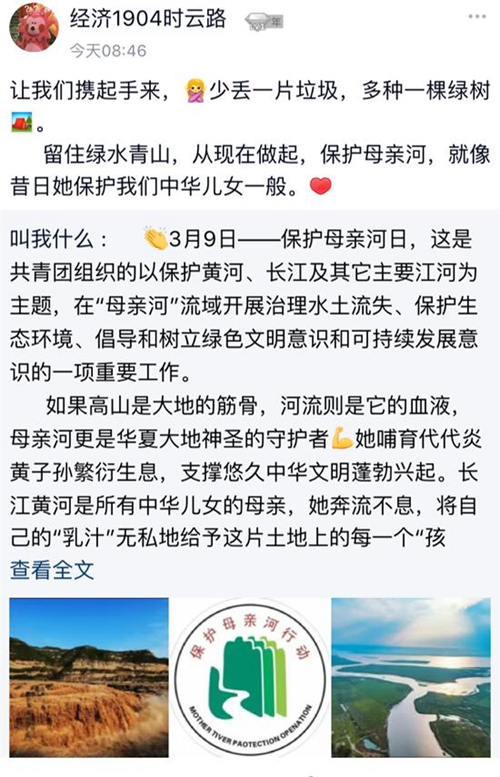
Task: Open the 保护母亲河行动 logo image
Action: (250, 677)
